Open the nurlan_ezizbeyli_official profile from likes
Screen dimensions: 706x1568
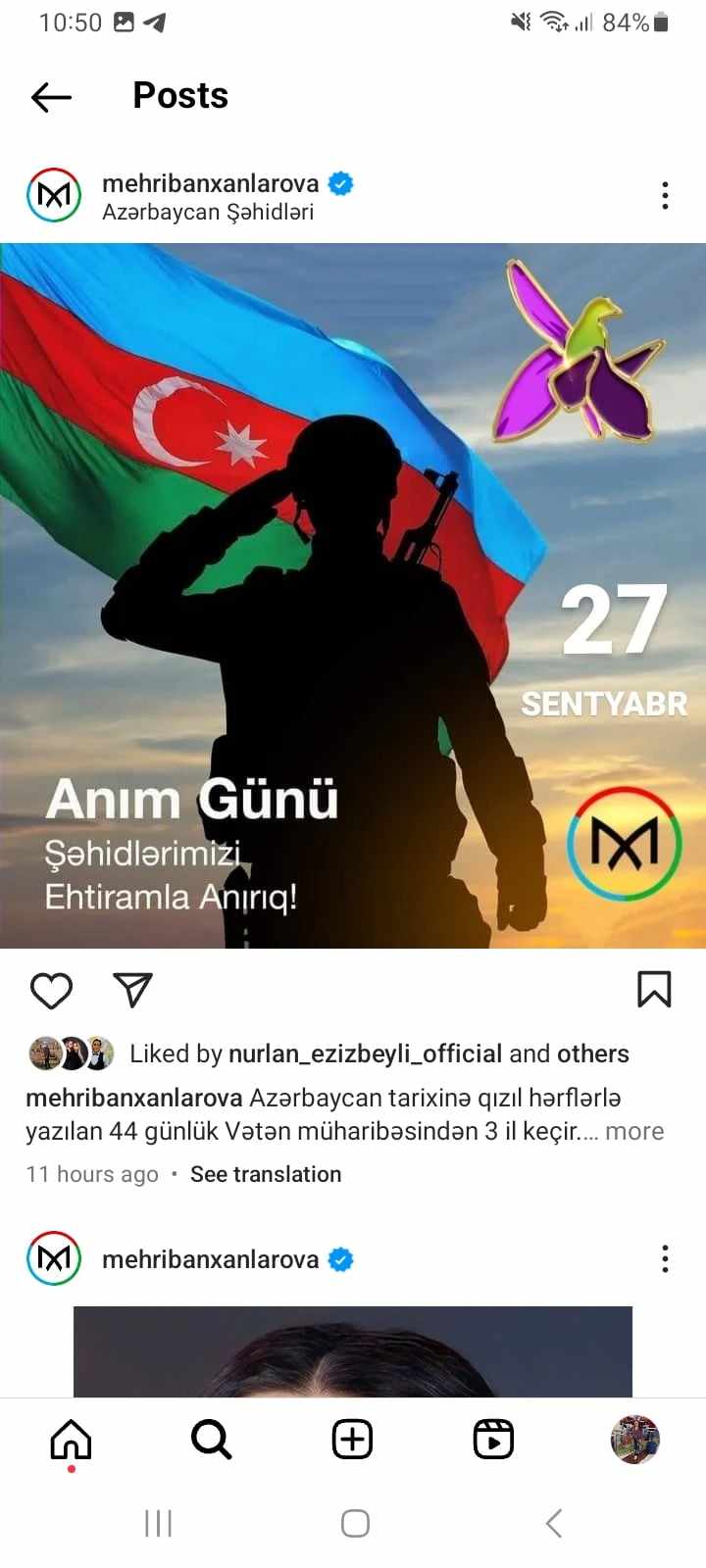pyautogui.click(x=366, y=1053)
